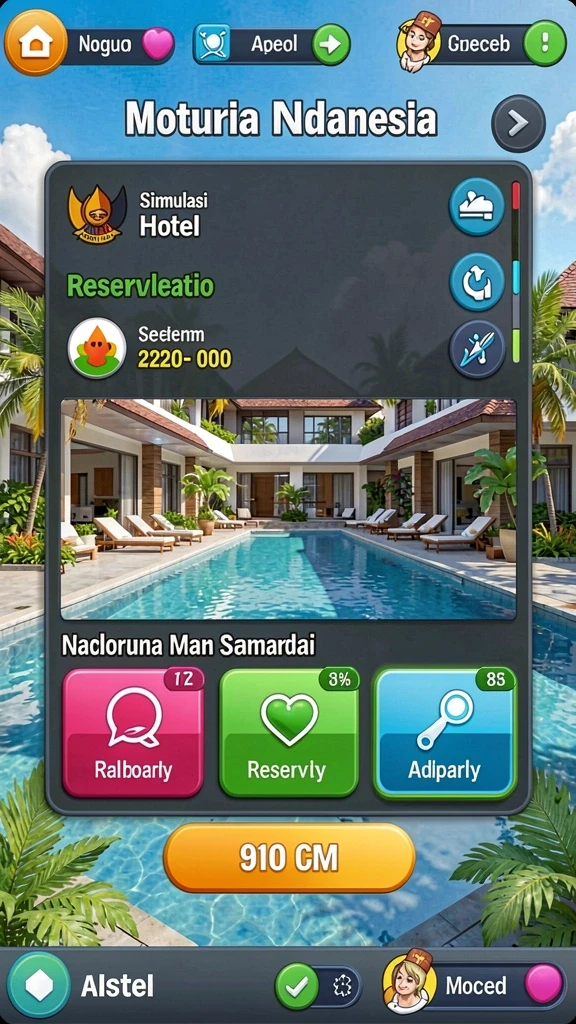Tap the dark blue tools icon
576x1024 pixels.
click(x=477, y=349)
